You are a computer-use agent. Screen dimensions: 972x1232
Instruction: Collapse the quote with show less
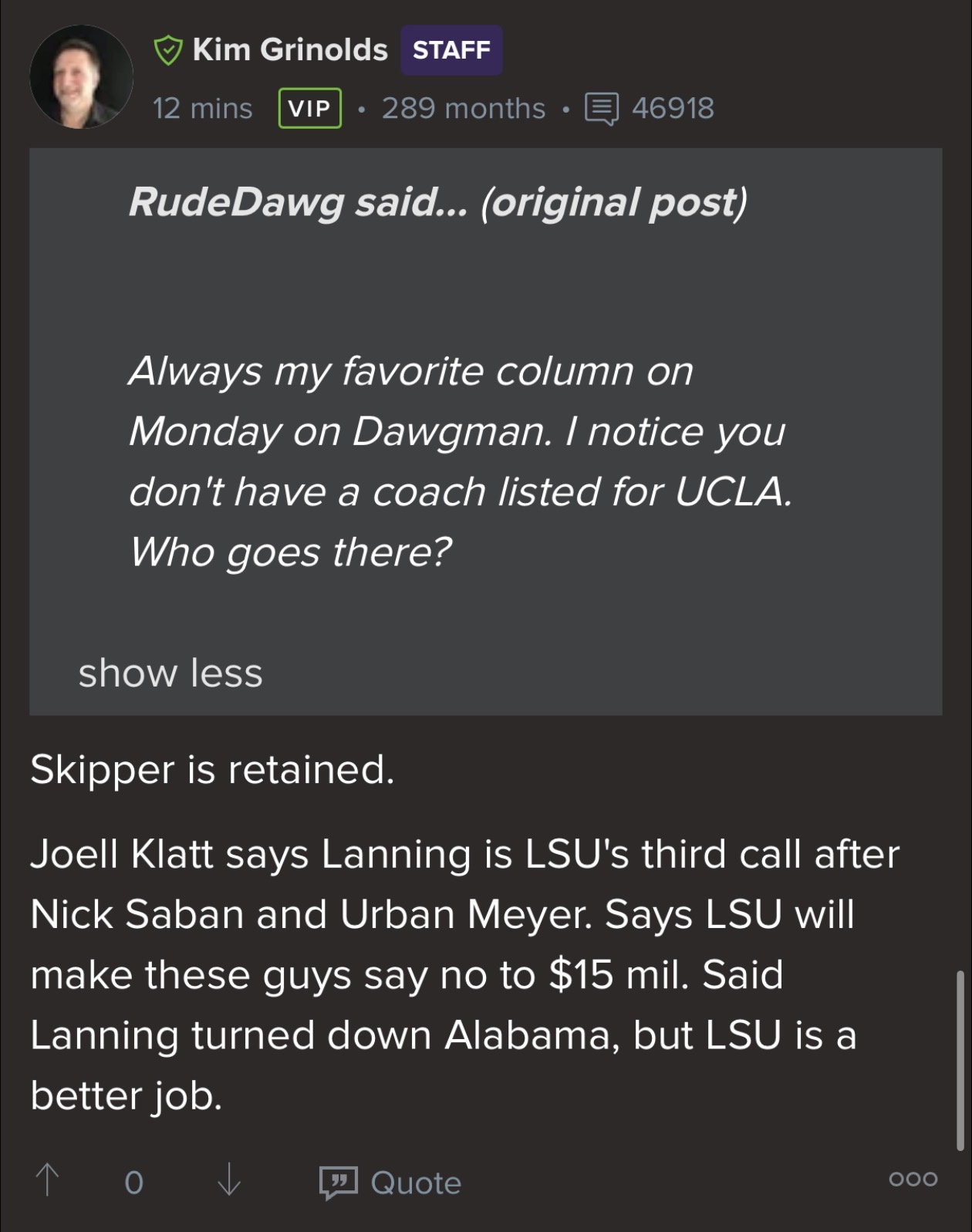pyautogui.click(x=170, y=673)
